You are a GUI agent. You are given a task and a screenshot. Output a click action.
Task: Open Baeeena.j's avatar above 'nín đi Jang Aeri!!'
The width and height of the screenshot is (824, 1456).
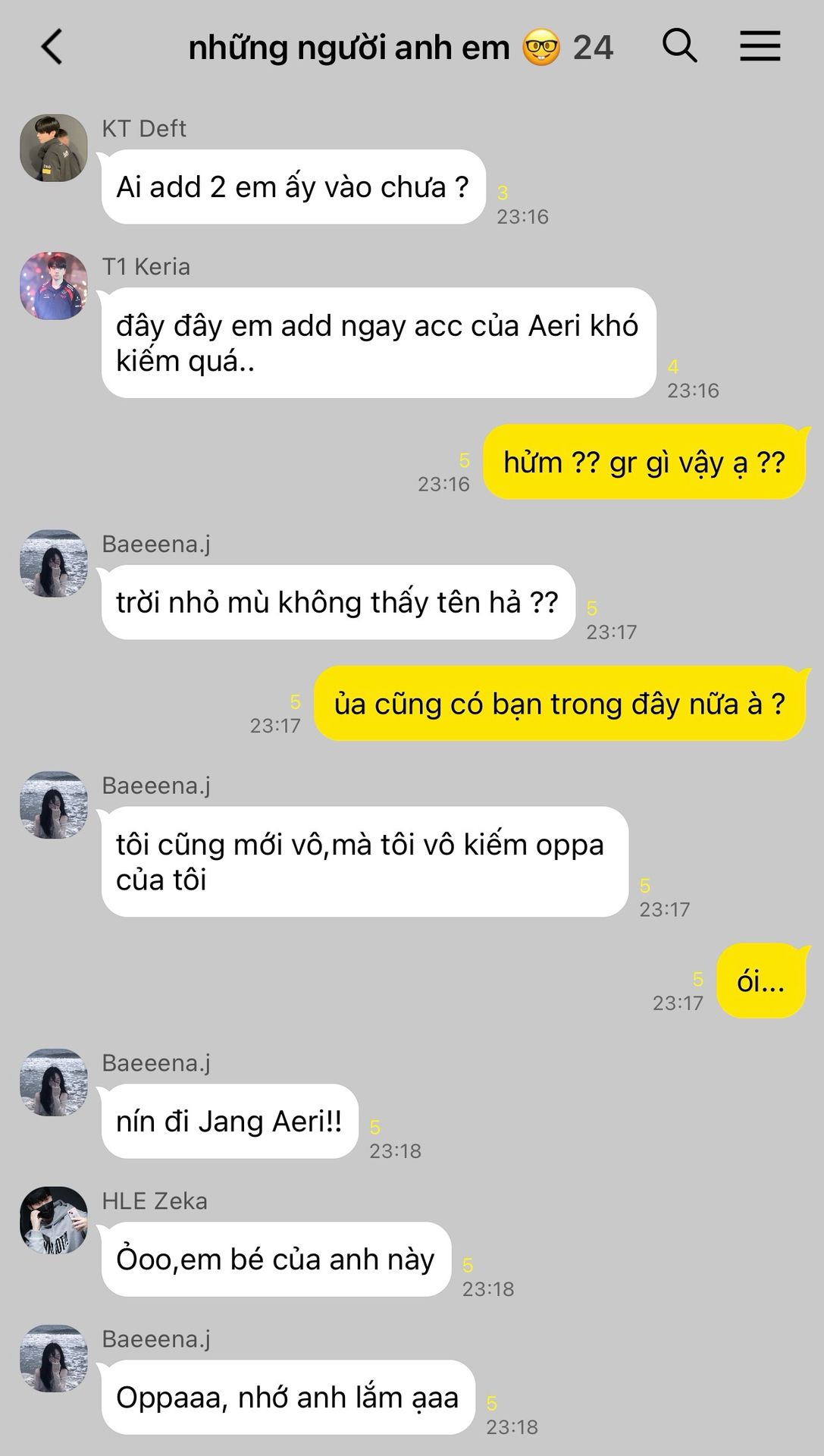54,1082
